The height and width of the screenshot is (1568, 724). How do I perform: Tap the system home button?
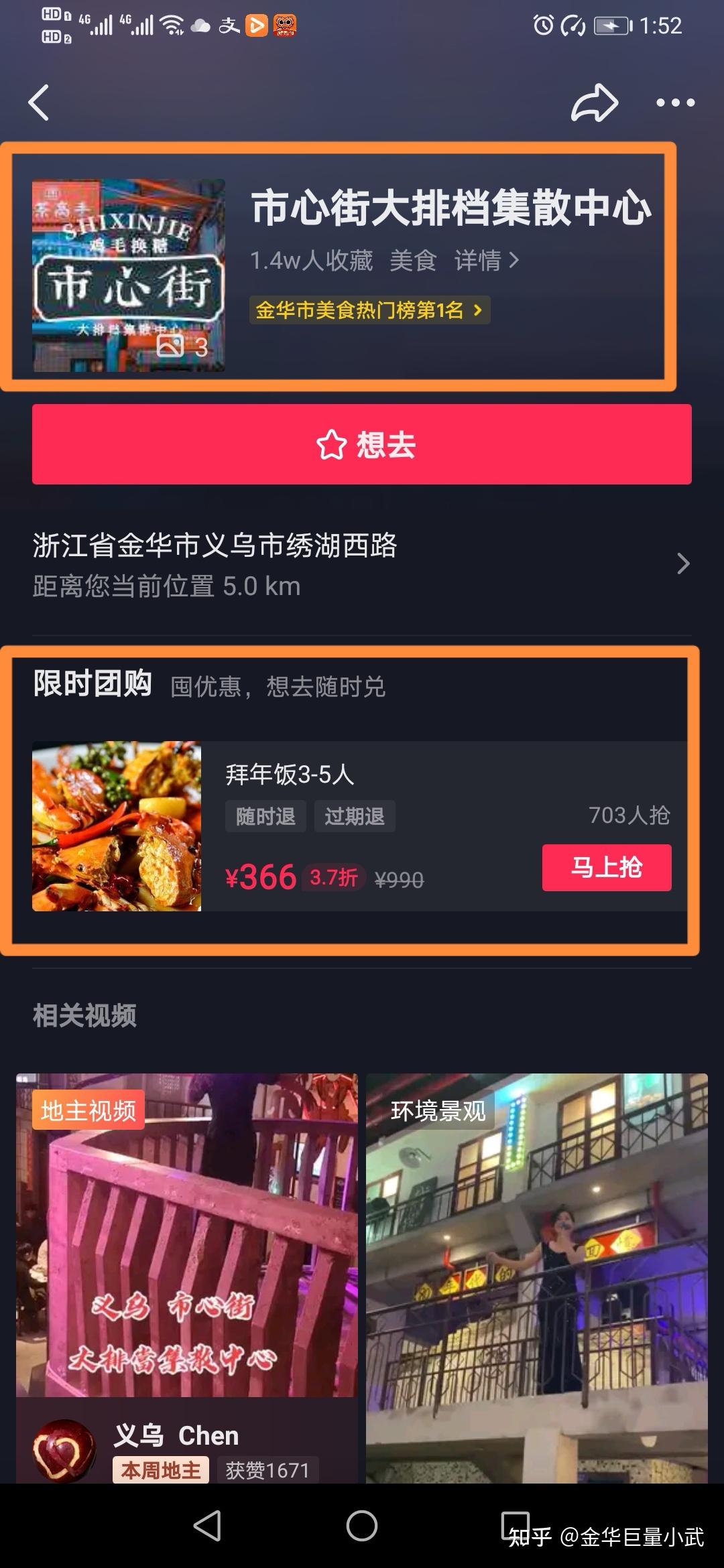(x=362, y=1526)
